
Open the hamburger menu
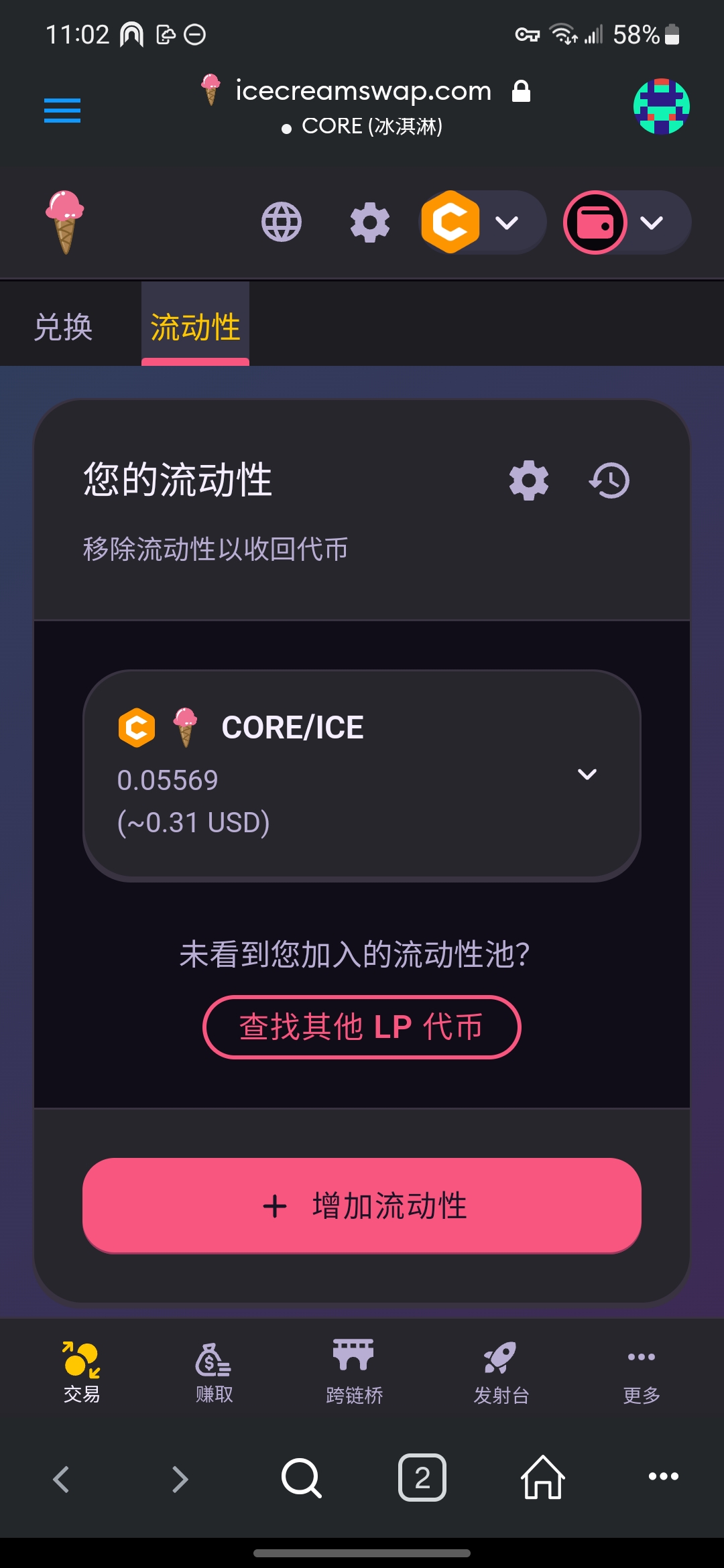tap(62, 111)
